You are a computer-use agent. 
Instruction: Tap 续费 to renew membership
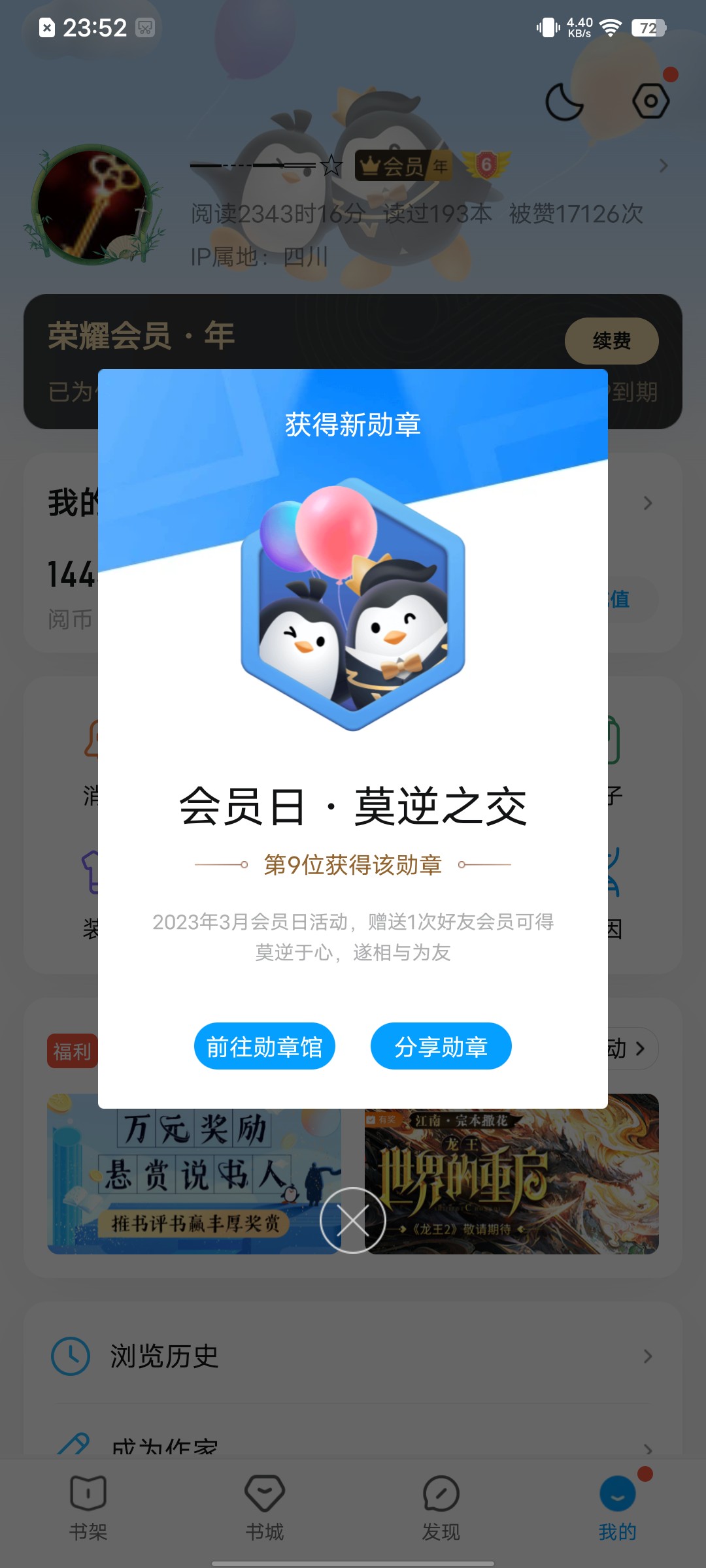(x=612, y=341)
